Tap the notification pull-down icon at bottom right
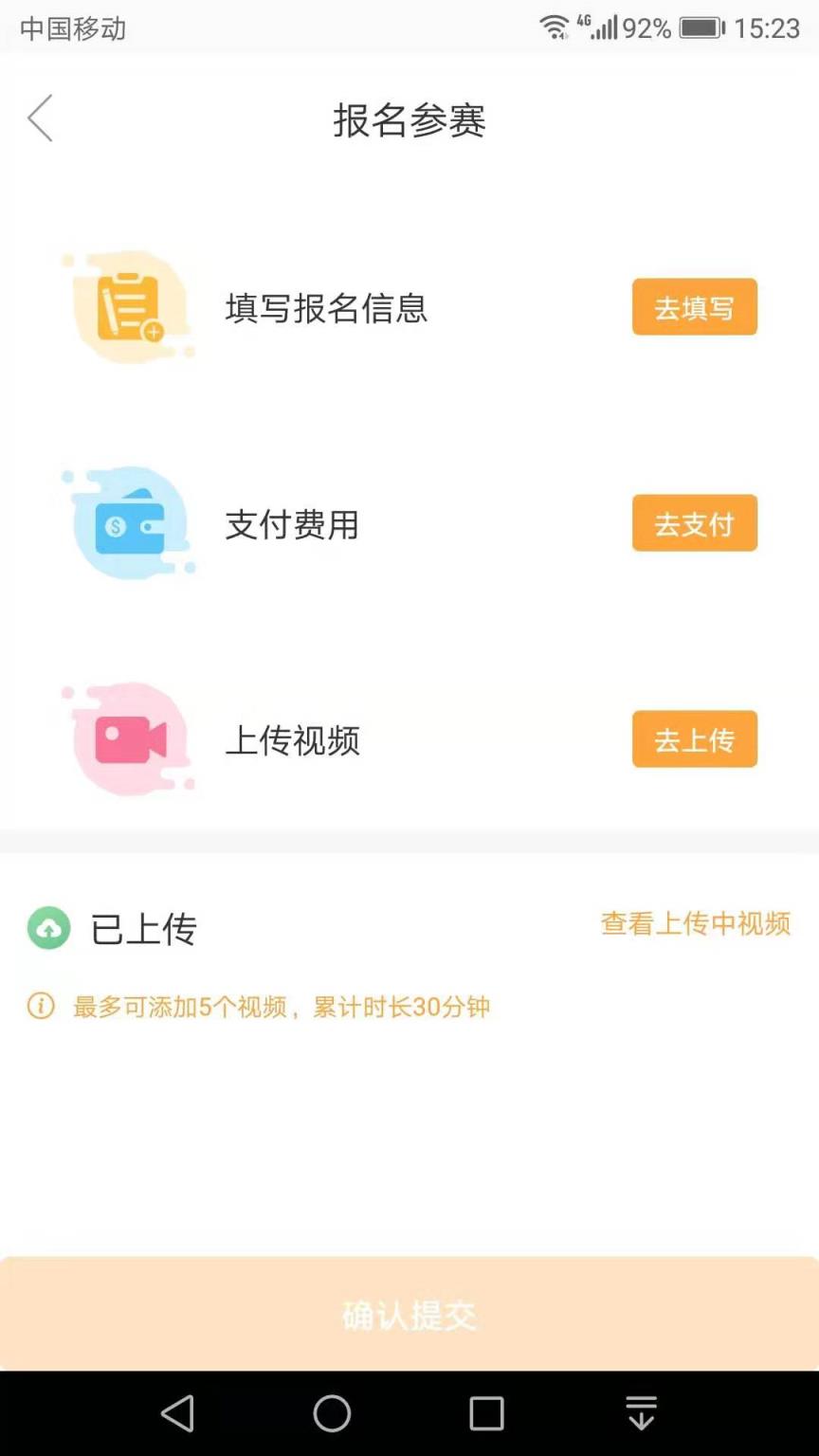 pyautogui.click(x=641, y=1411)
